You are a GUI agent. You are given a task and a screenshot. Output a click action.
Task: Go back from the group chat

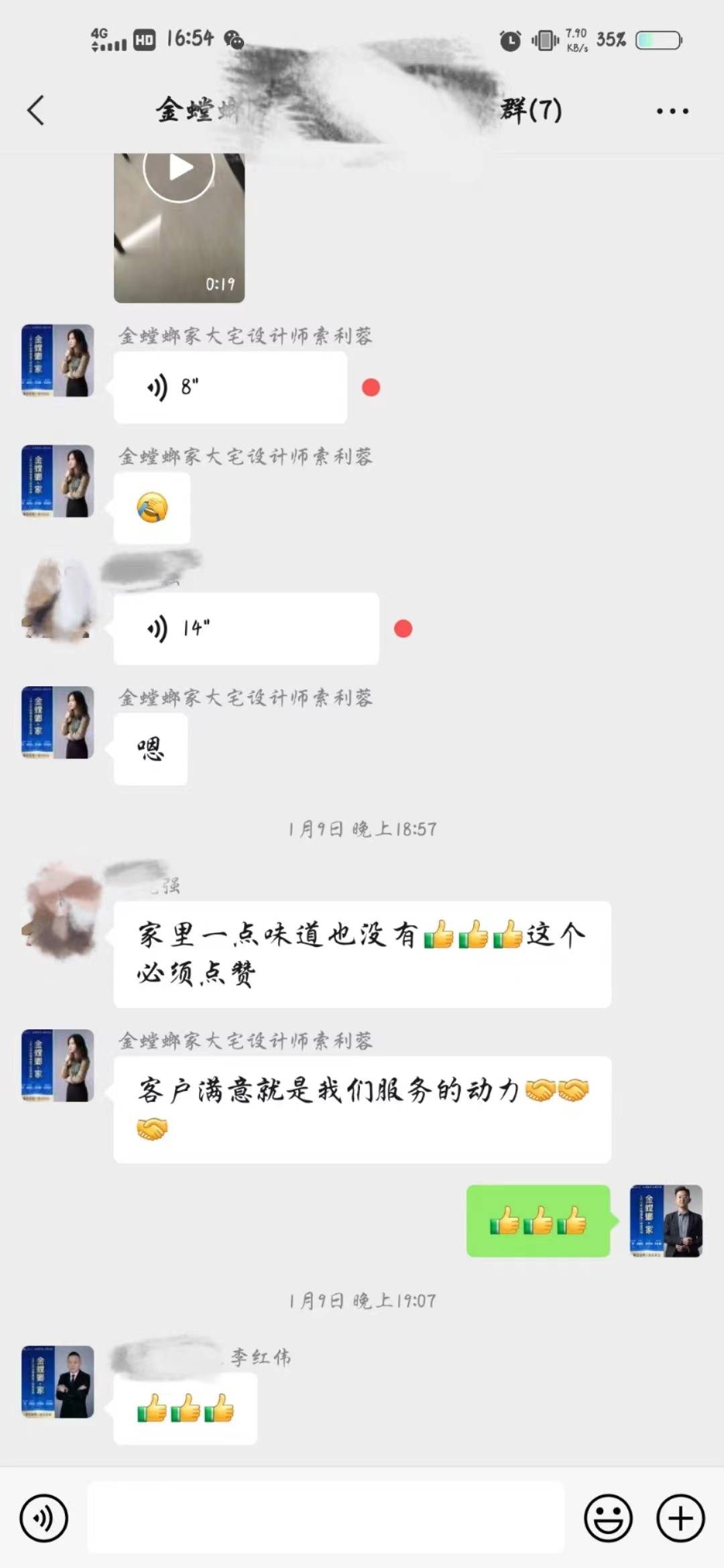(x=36, y=111)
